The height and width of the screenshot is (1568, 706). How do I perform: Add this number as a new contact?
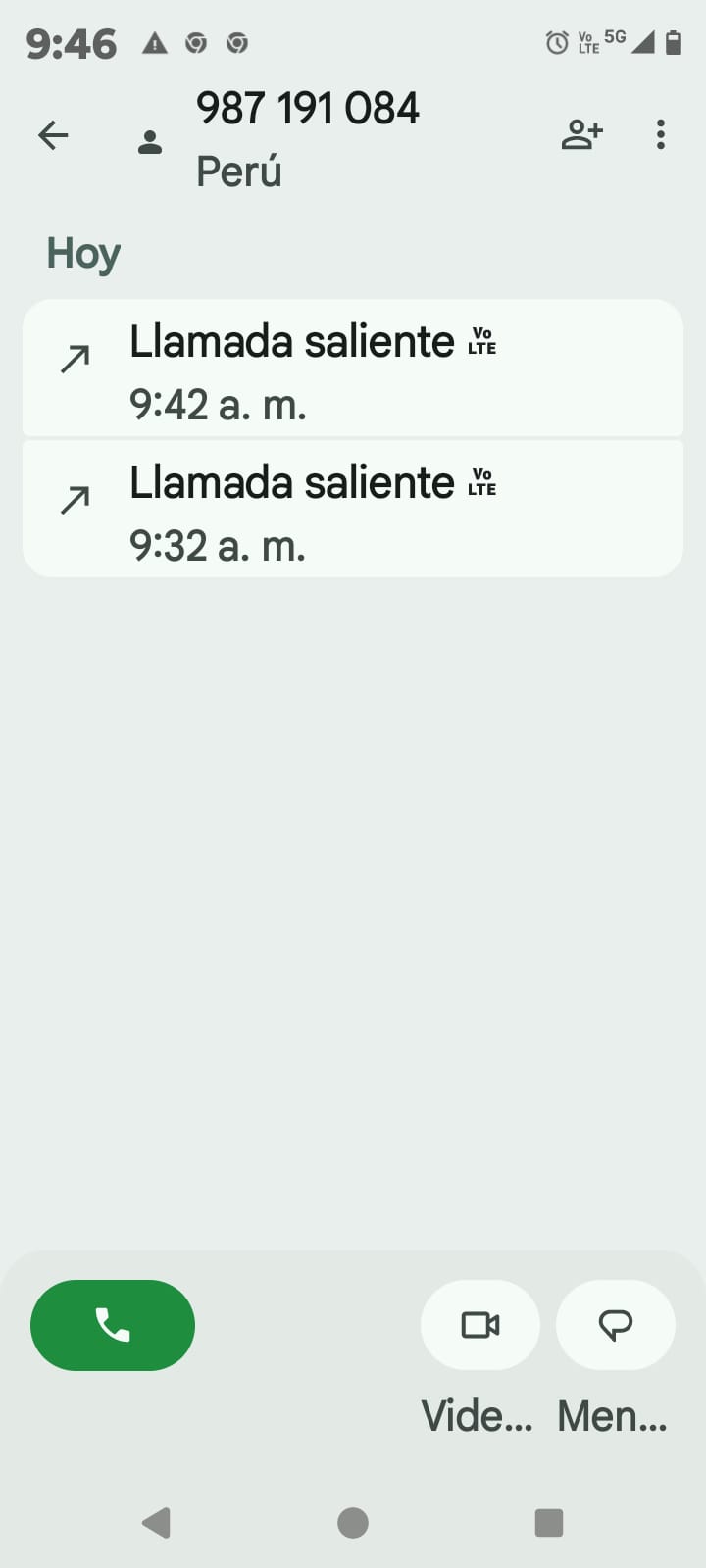click(x=581, y=134)
